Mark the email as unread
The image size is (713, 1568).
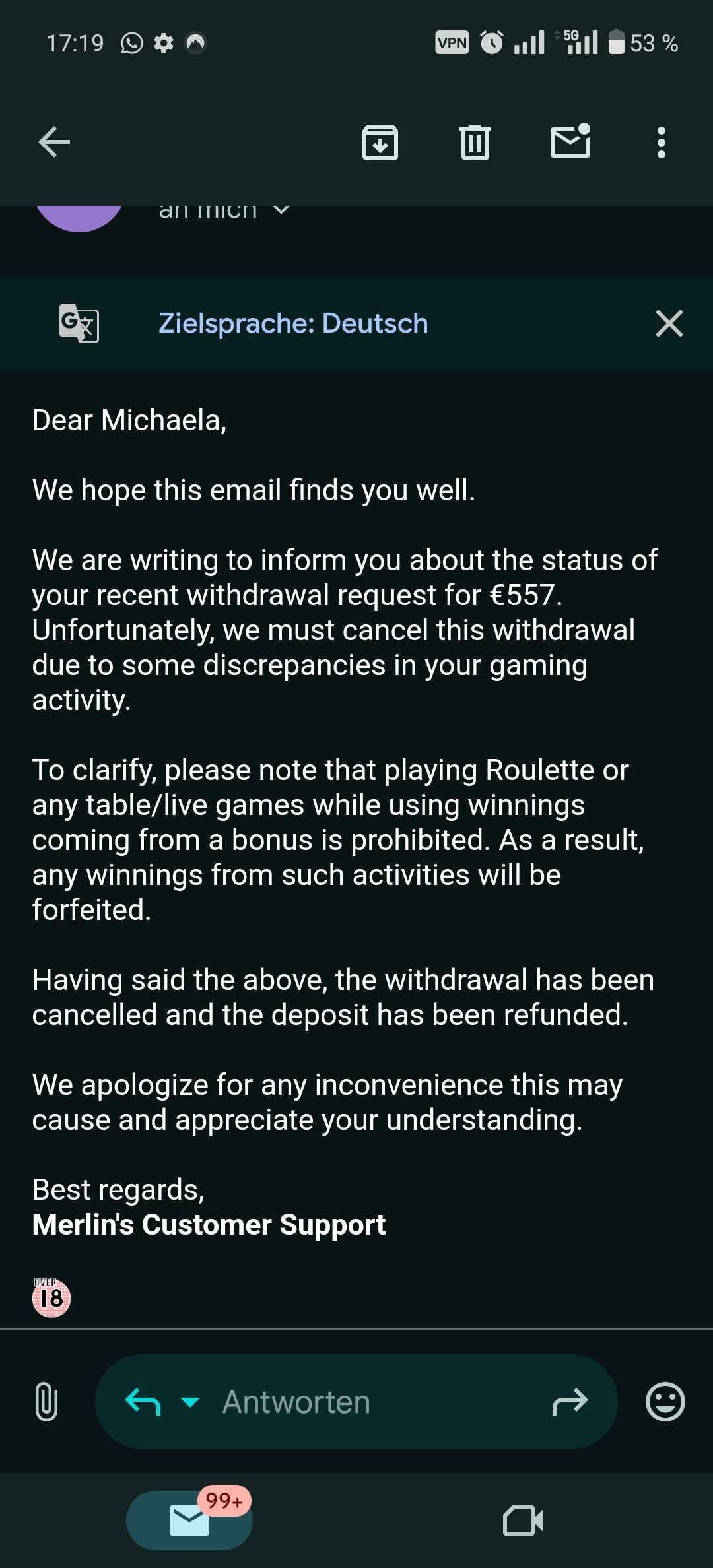(x=570, y=142)
